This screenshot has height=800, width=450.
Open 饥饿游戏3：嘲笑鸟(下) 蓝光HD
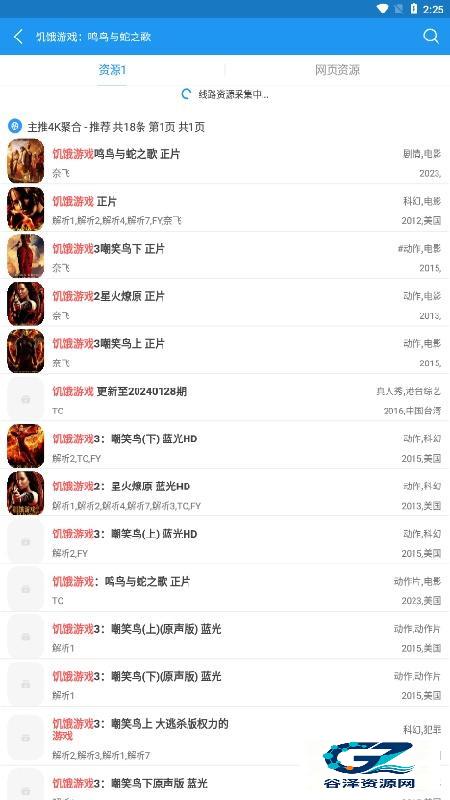coord(225,445)
